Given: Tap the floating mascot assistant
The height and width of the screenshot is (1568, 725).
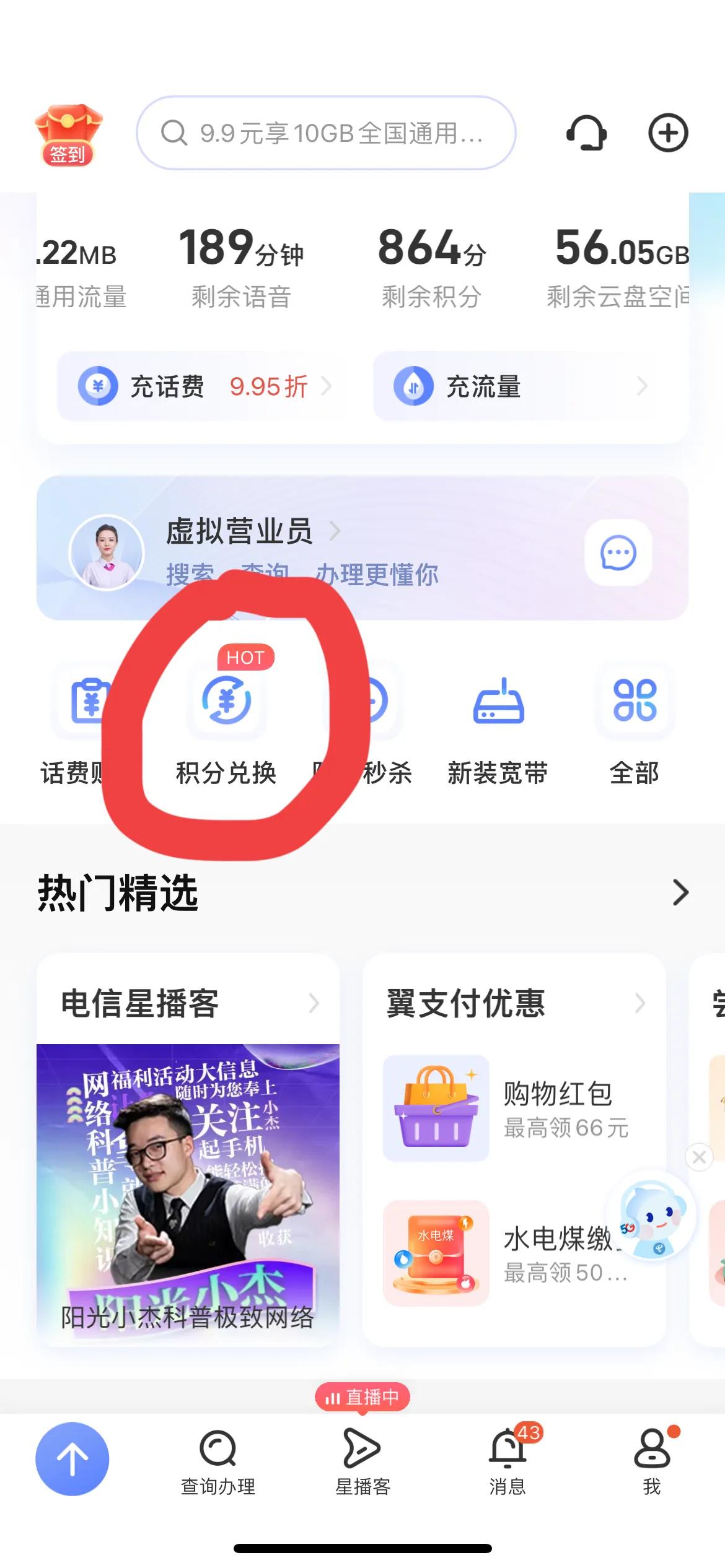Looking at the screenshot, I should coord(654,1214).
